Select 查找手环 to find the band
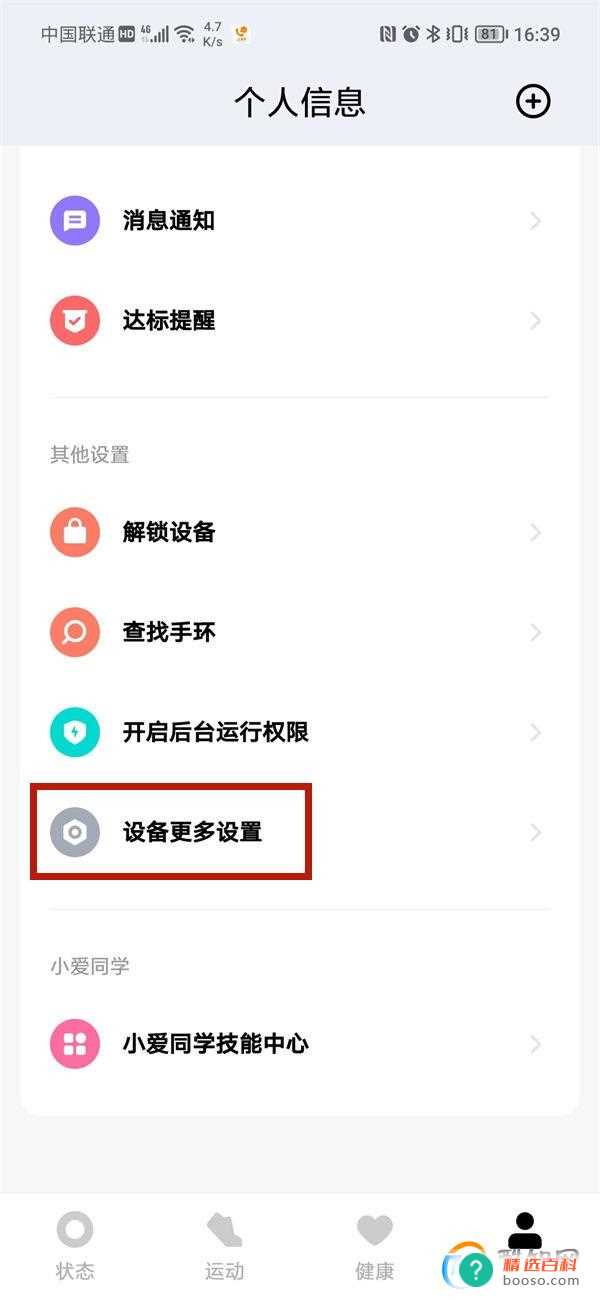This screenshot has width=600, height=1300. click(298, 632)
